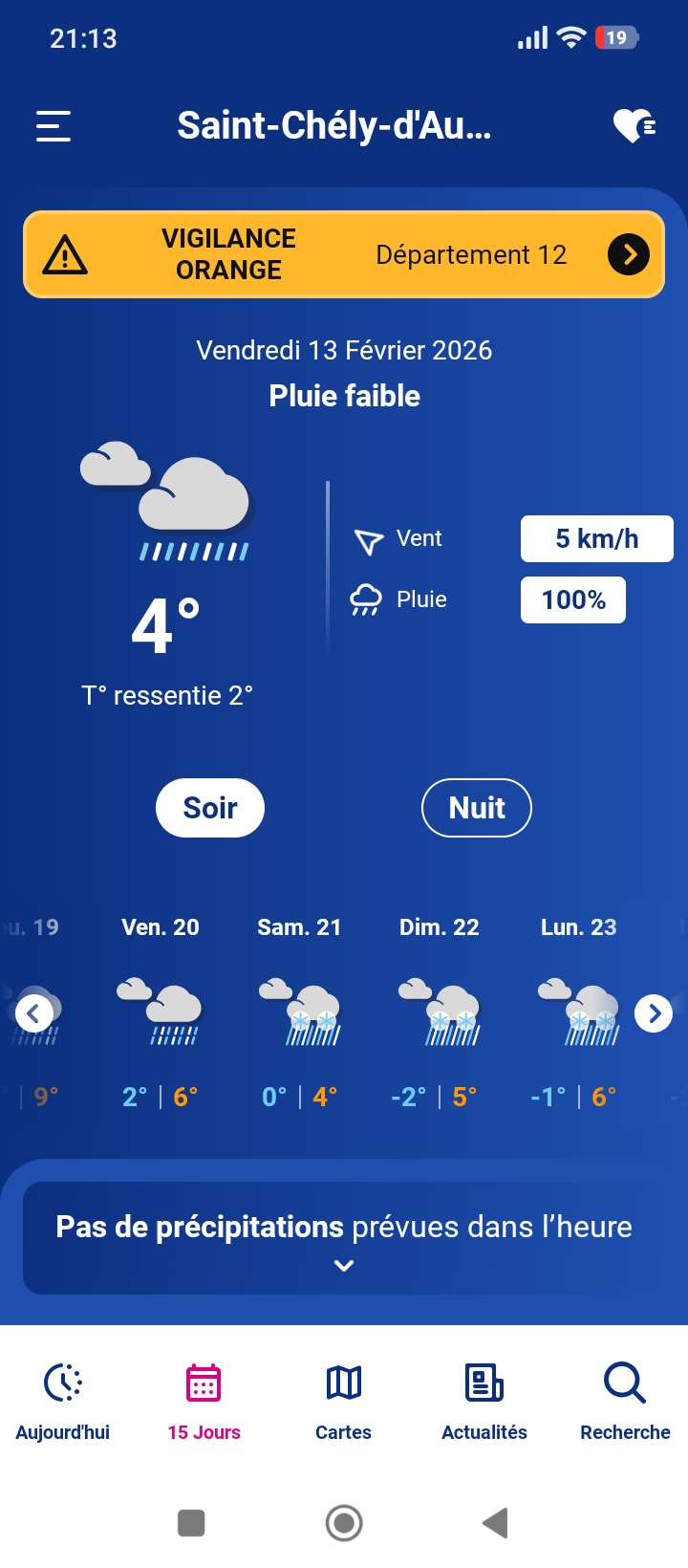Open forecast for Ven. 20

(x=161, y=1013)
